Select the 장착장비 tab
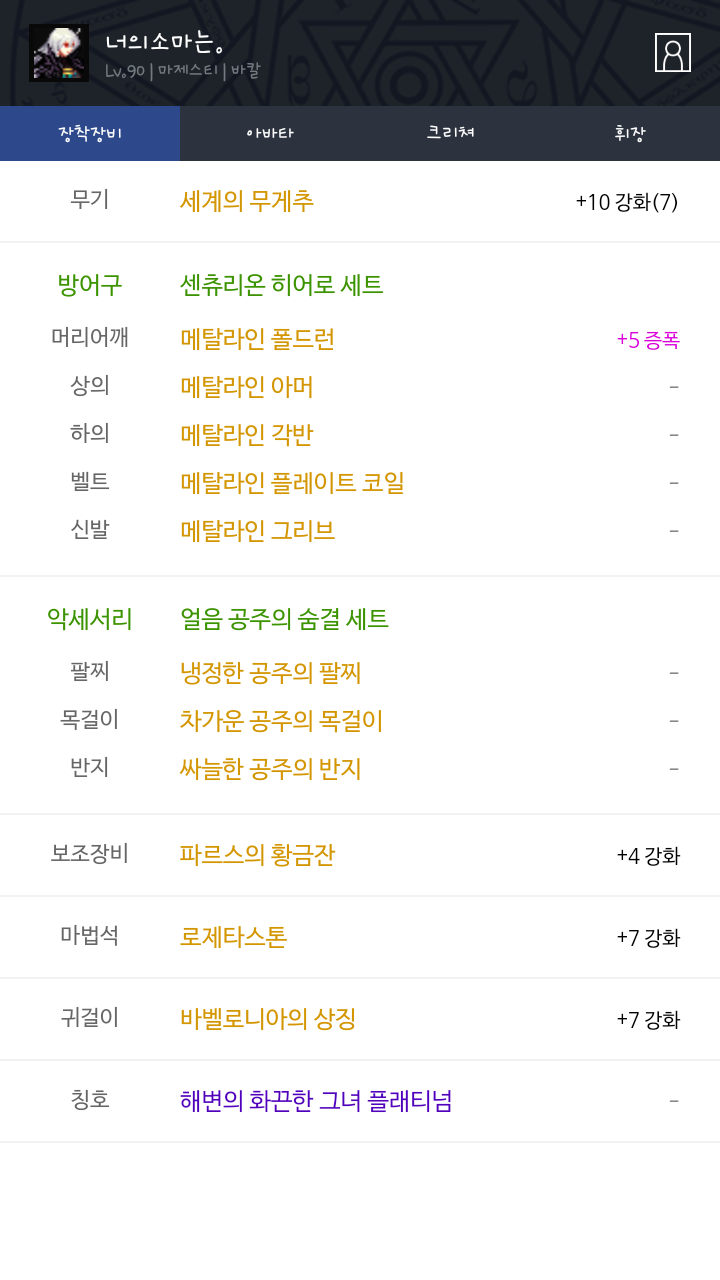Screen dimensions: 720x1280 90,133
